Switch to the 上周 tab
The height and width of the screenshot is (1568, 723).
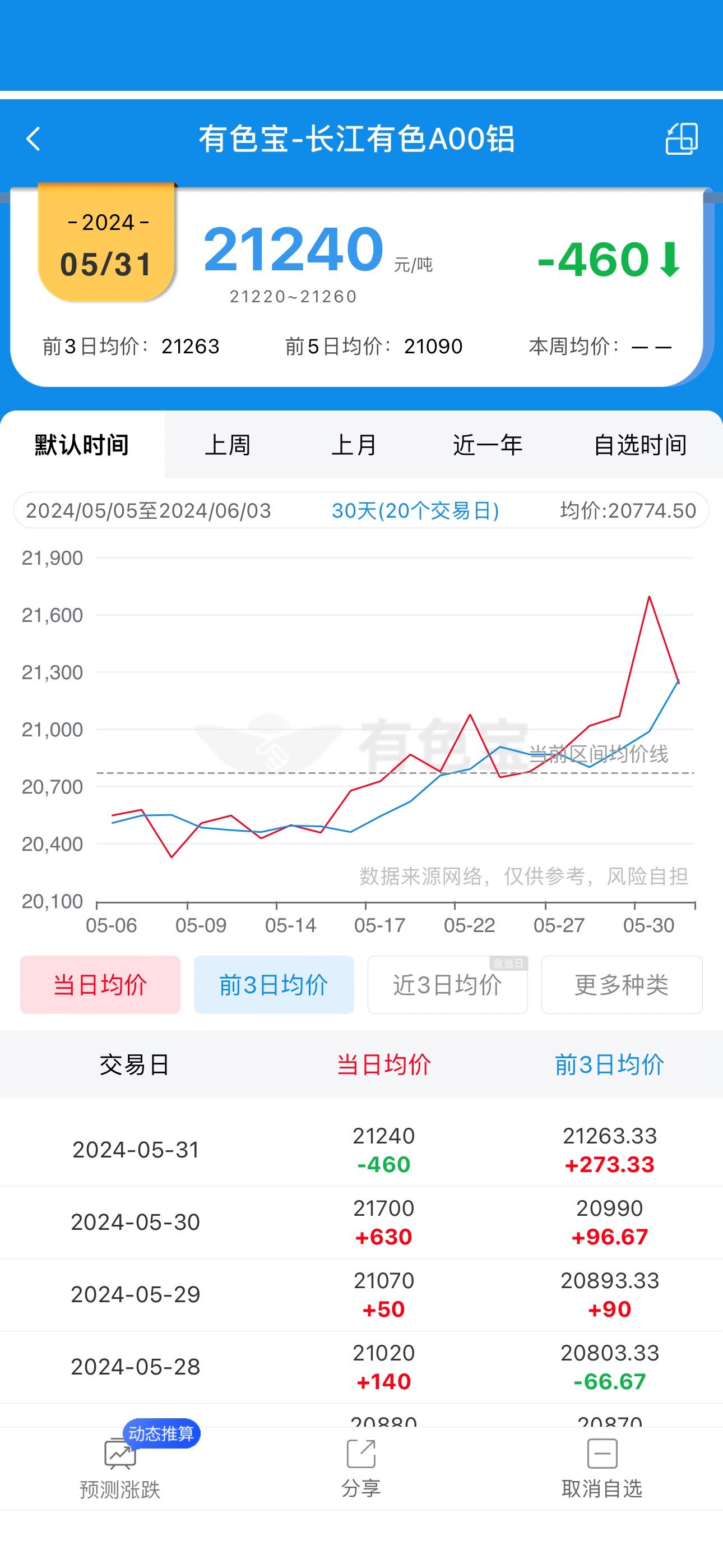pyautogui.click(x=228, y=445)
